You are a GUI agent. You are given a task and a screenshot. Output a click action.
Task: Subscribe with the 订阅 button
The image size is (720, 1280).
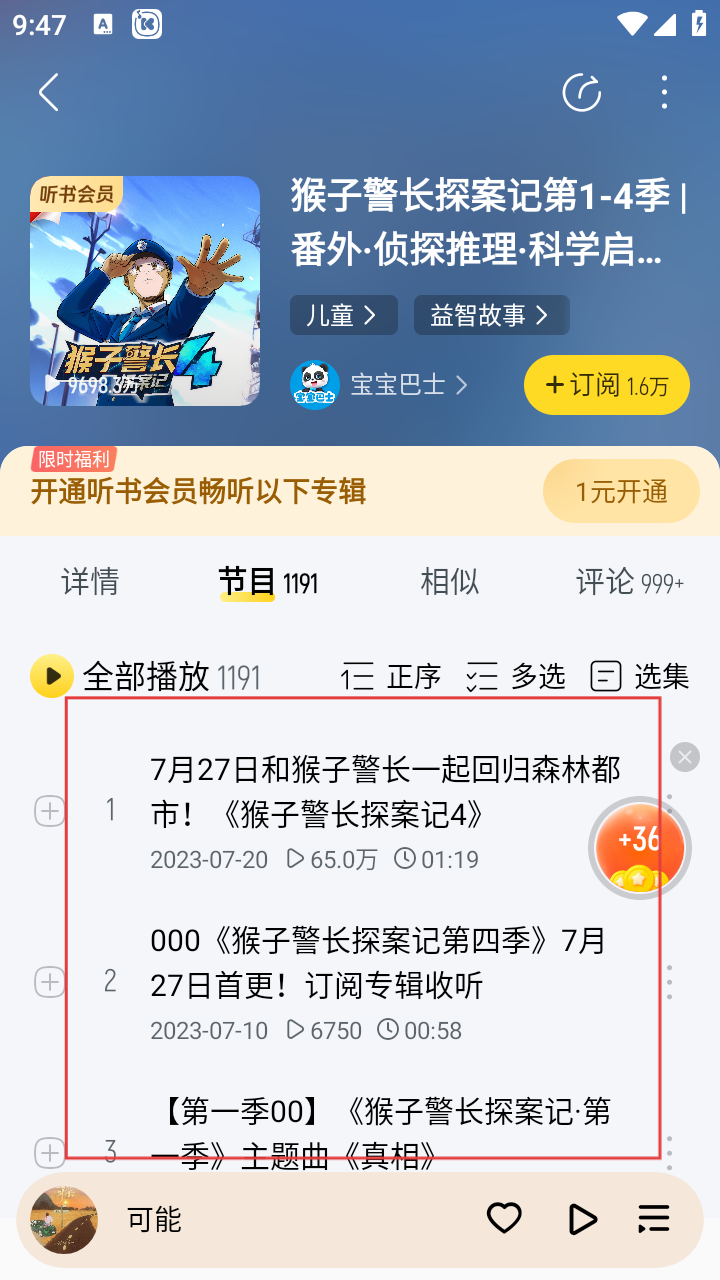(606, 385)
